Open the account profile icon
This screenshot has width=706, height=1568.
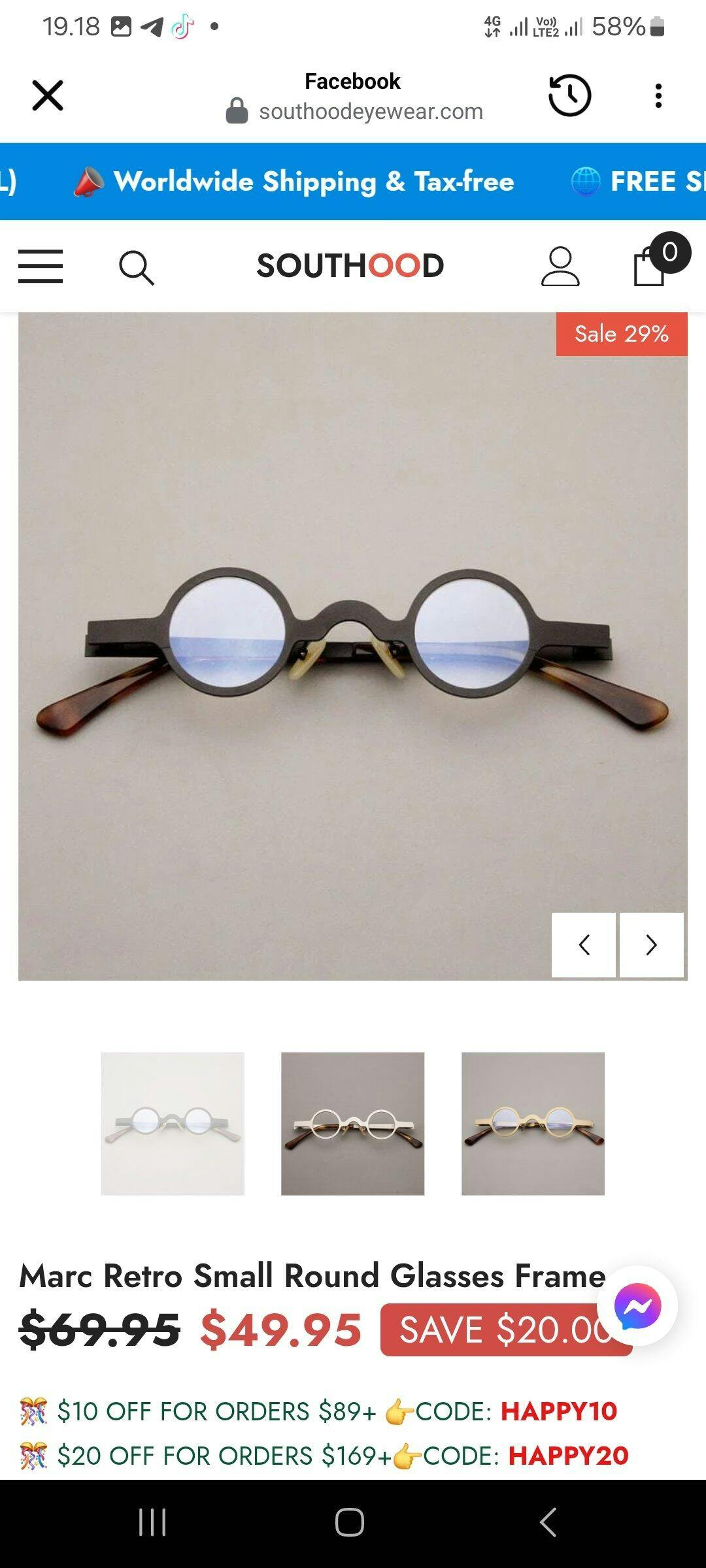tap(560, 266)
